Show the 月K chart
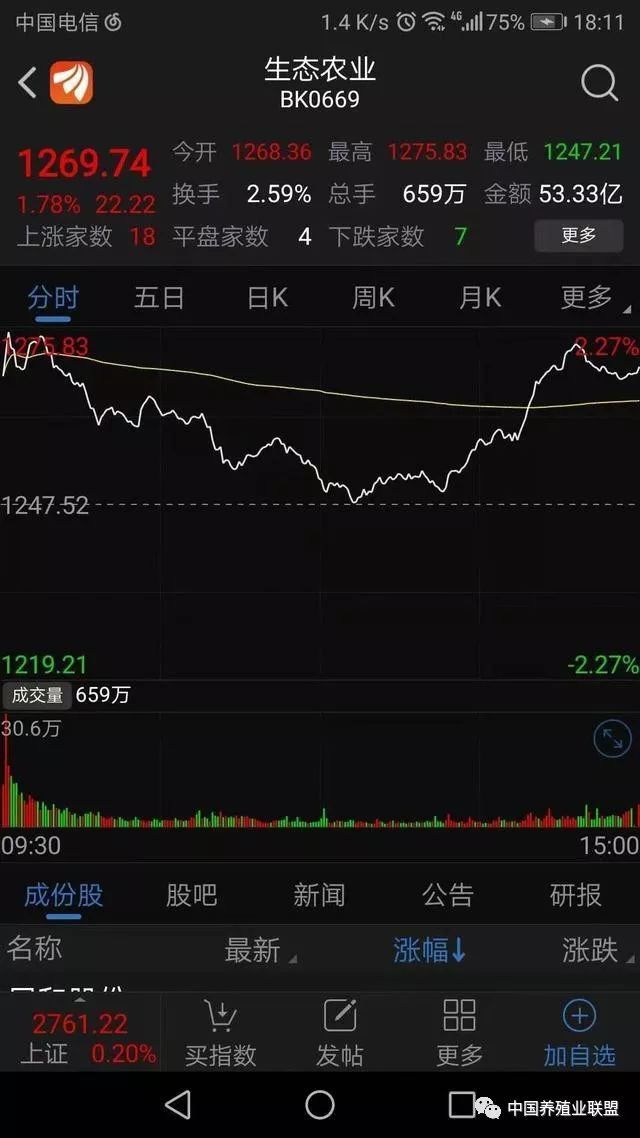Screen dimensions: 640x1138 tap(480, 297)
